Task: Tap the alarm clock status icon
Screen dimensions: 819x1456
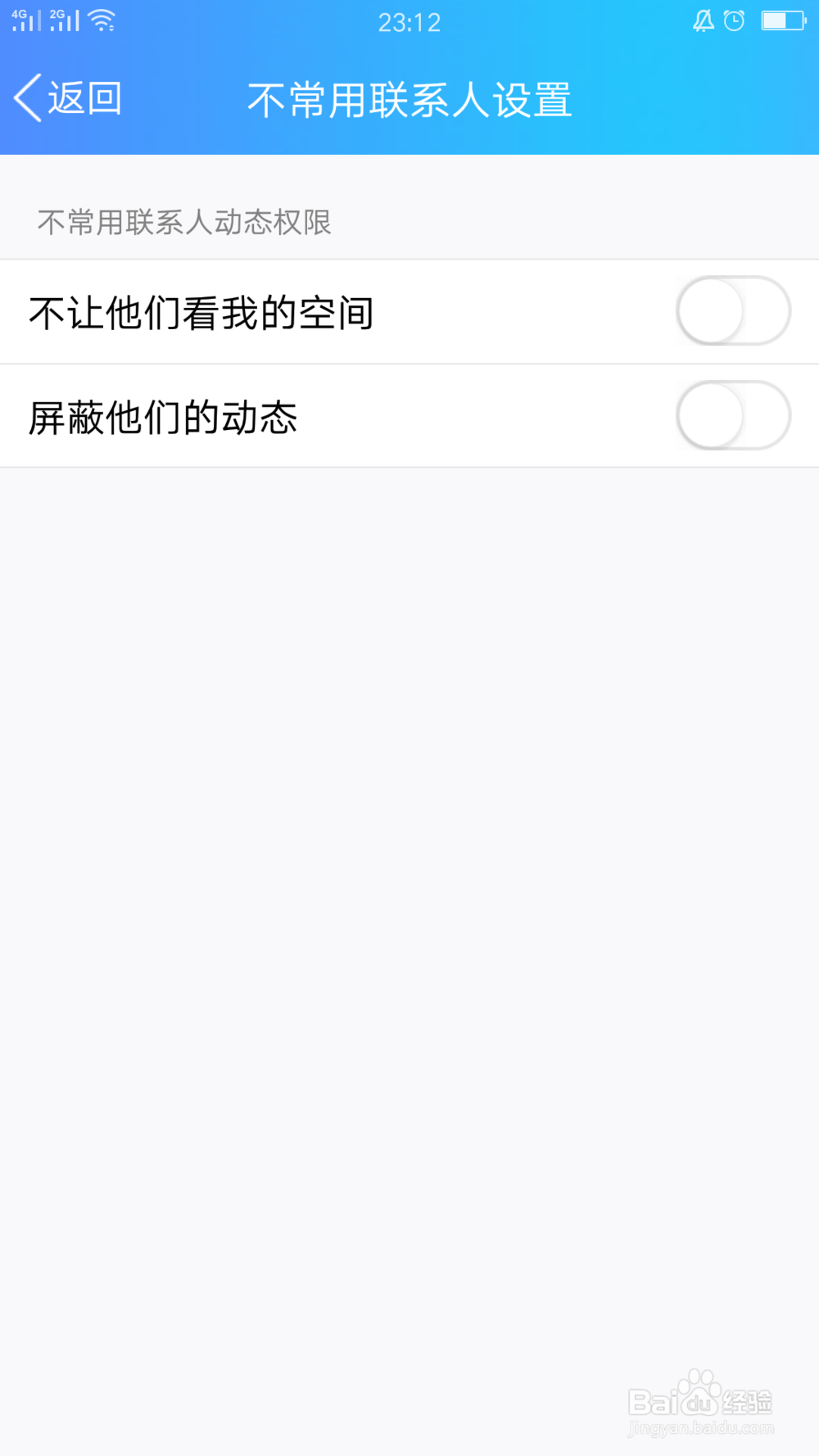Action: coord(735,20)
